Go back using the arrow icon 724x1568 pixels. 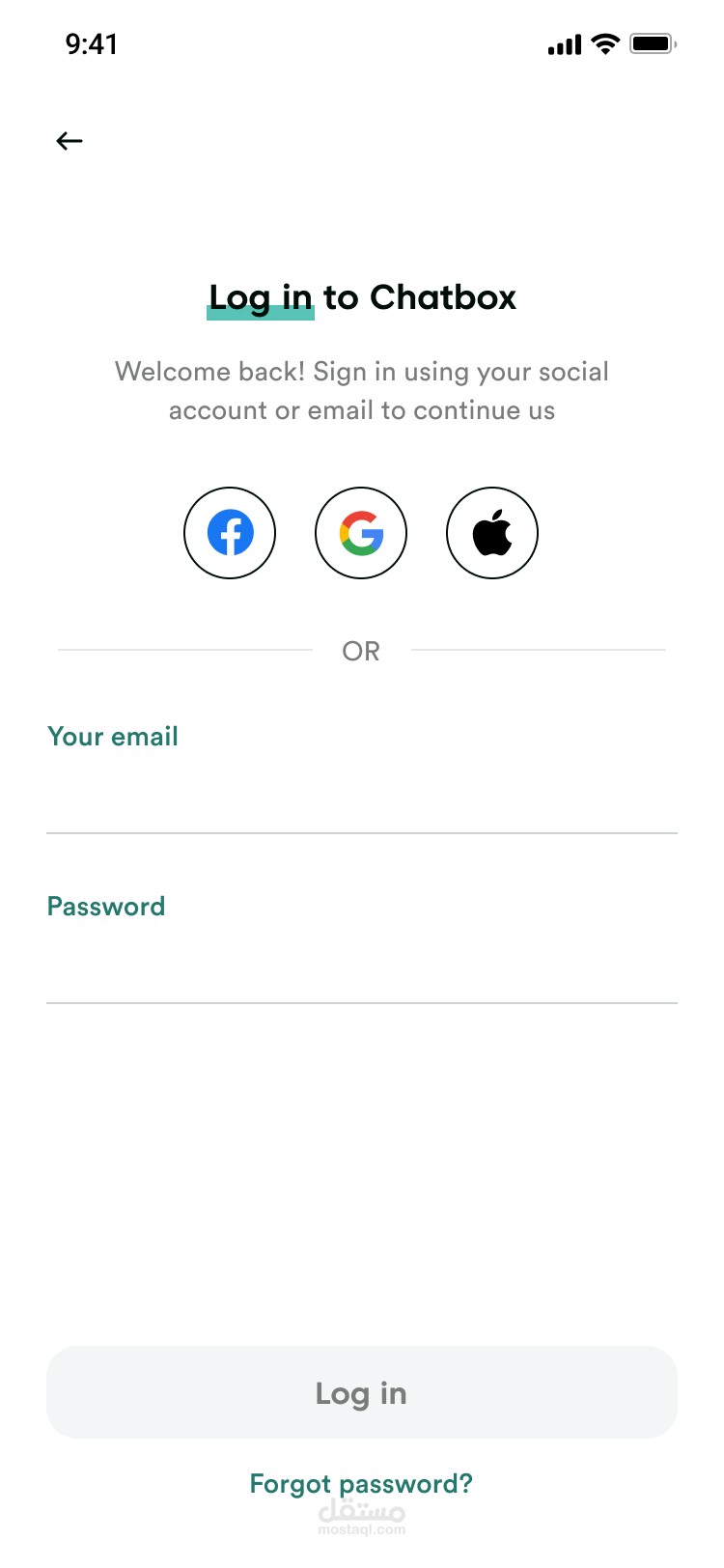click(70, 141)
